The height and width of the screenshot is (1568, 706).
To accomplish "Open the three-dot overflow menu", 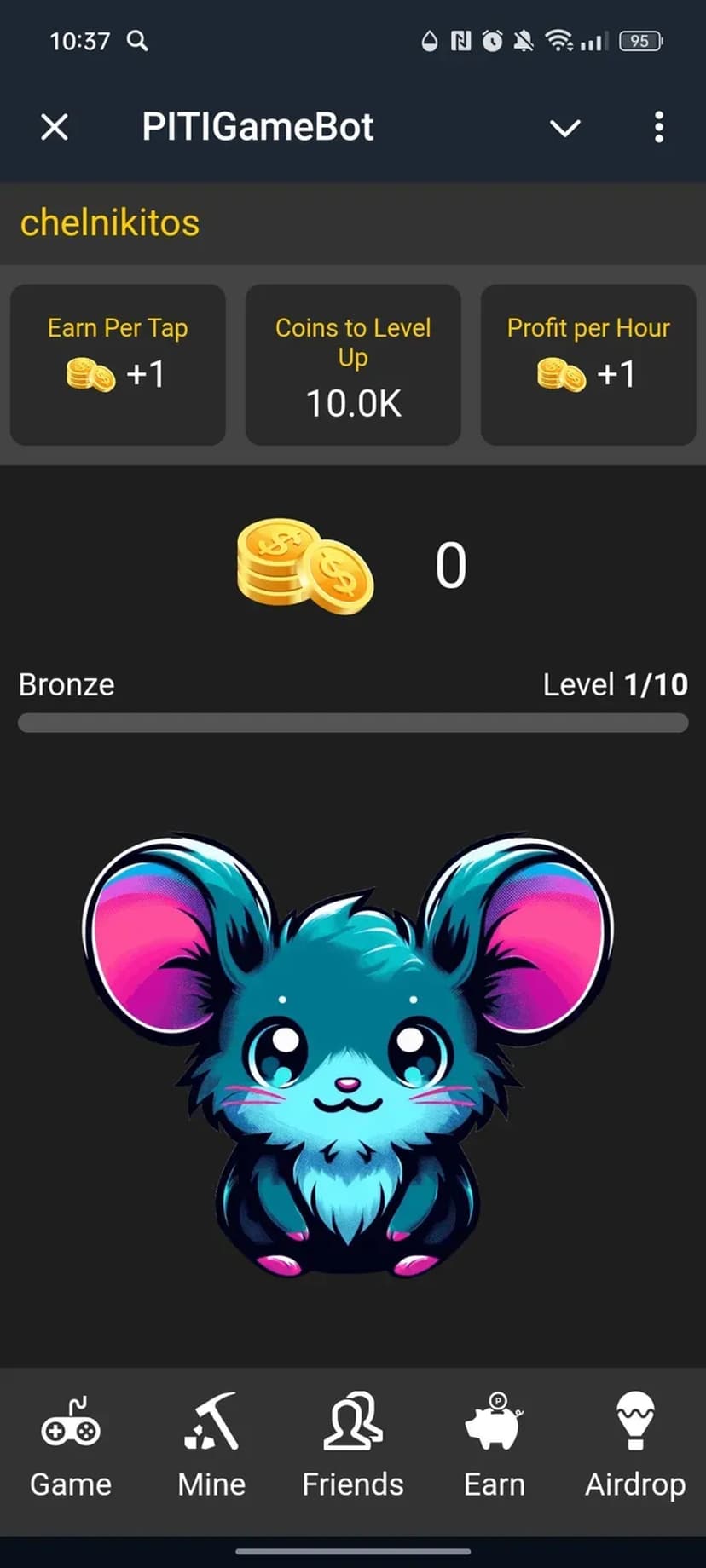I will (x=658, y=128).
